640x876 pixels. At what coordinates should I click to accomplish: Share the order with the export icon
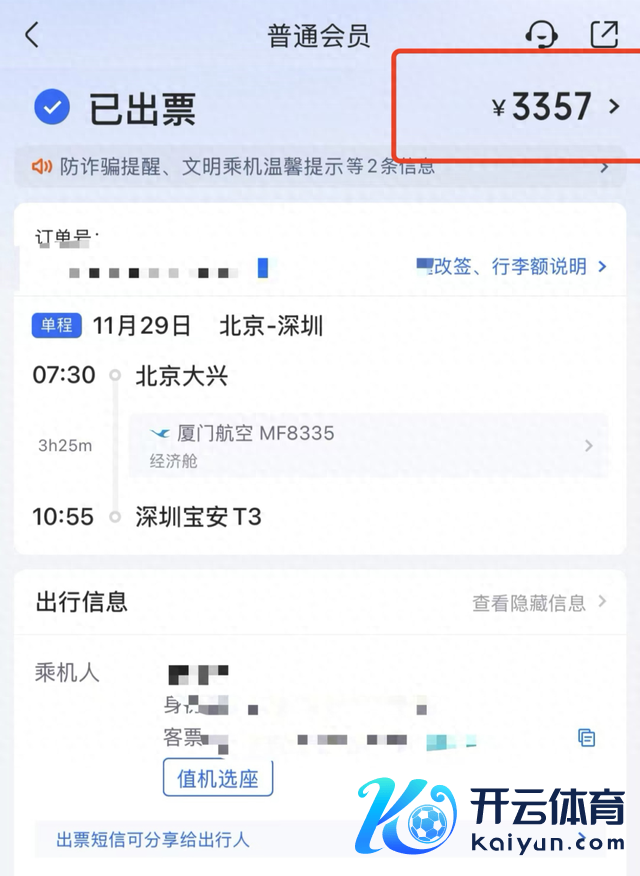[x=604, y=35]
